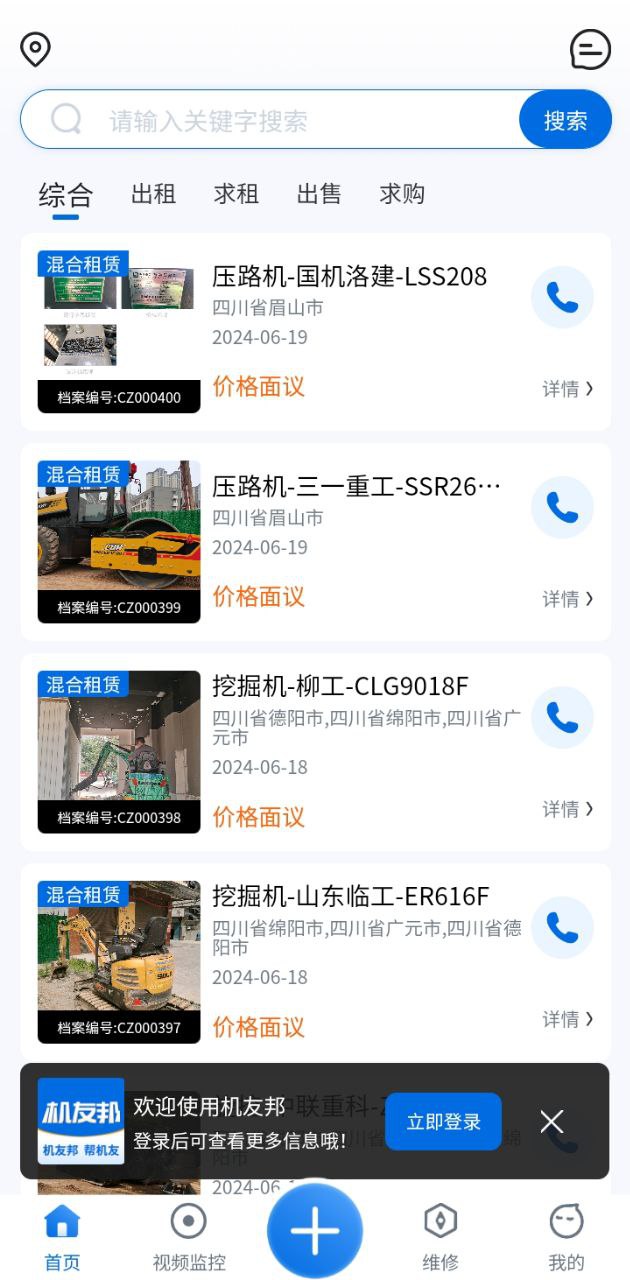This screenshot has height=1280, width=630.
Task: Open the 维修 tab
Action: (x=440, y=1238)
